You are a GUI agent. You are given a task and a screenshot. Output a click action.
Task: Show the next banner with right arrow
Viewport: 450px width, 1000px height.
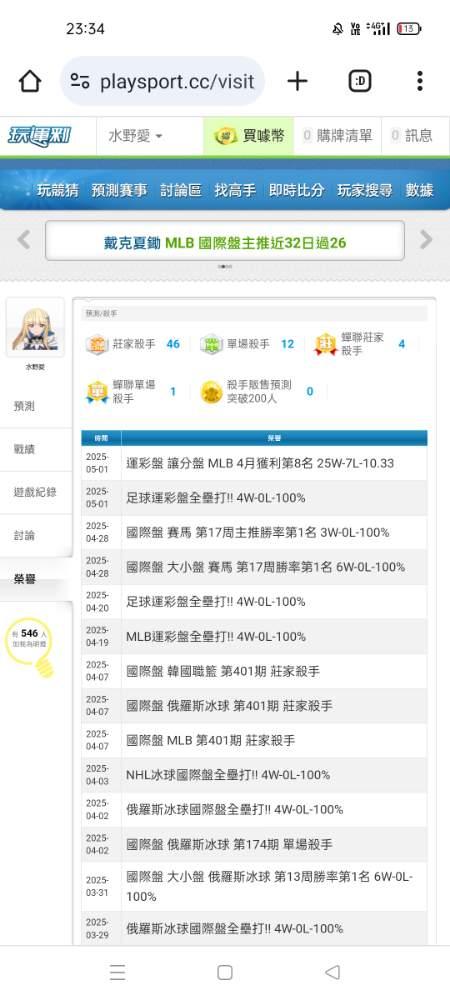426,240
